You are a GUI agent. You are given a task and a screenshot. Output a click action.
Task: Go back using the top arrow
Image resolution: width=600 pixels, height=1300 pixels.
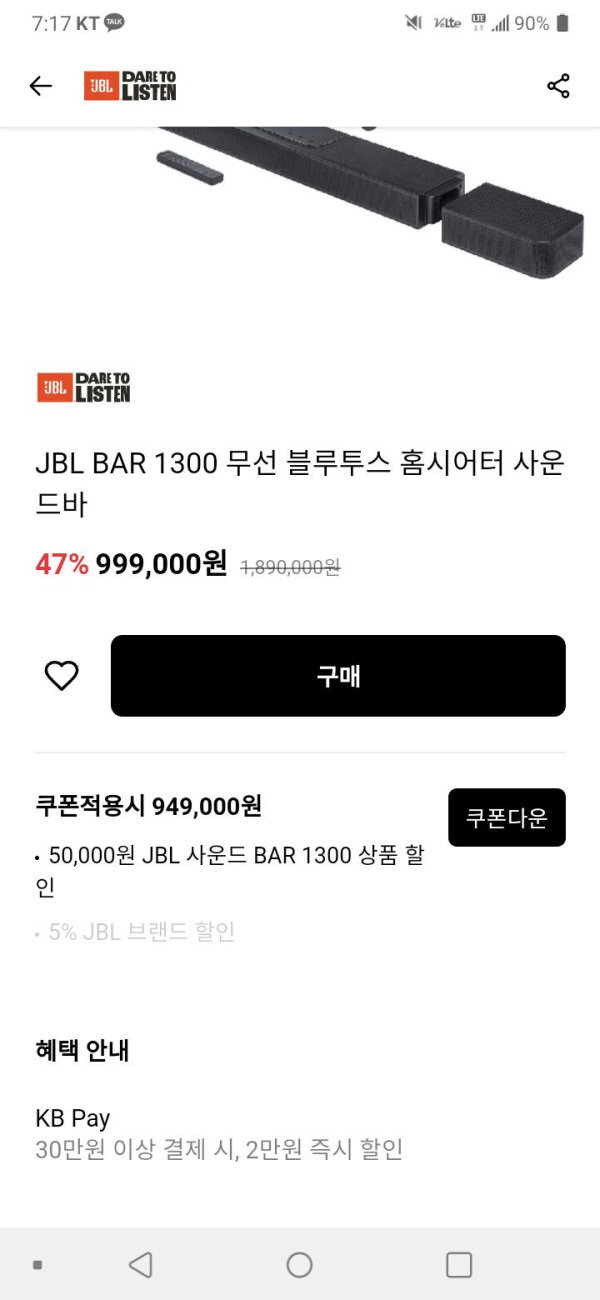click(x=40, y=86)
